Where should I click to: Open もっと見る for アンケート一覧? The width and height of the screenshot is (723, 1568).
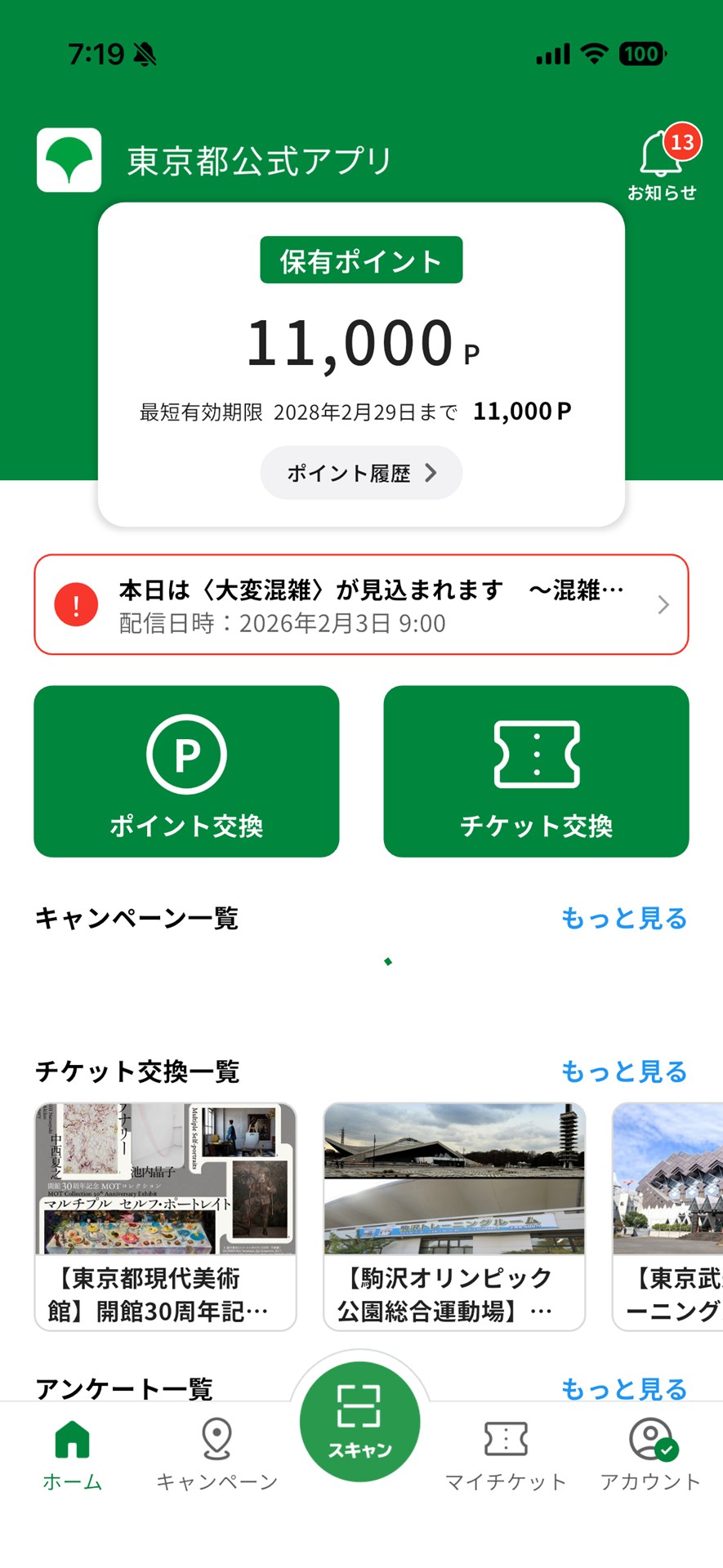pyautogui.click(x=623, y=1386)
